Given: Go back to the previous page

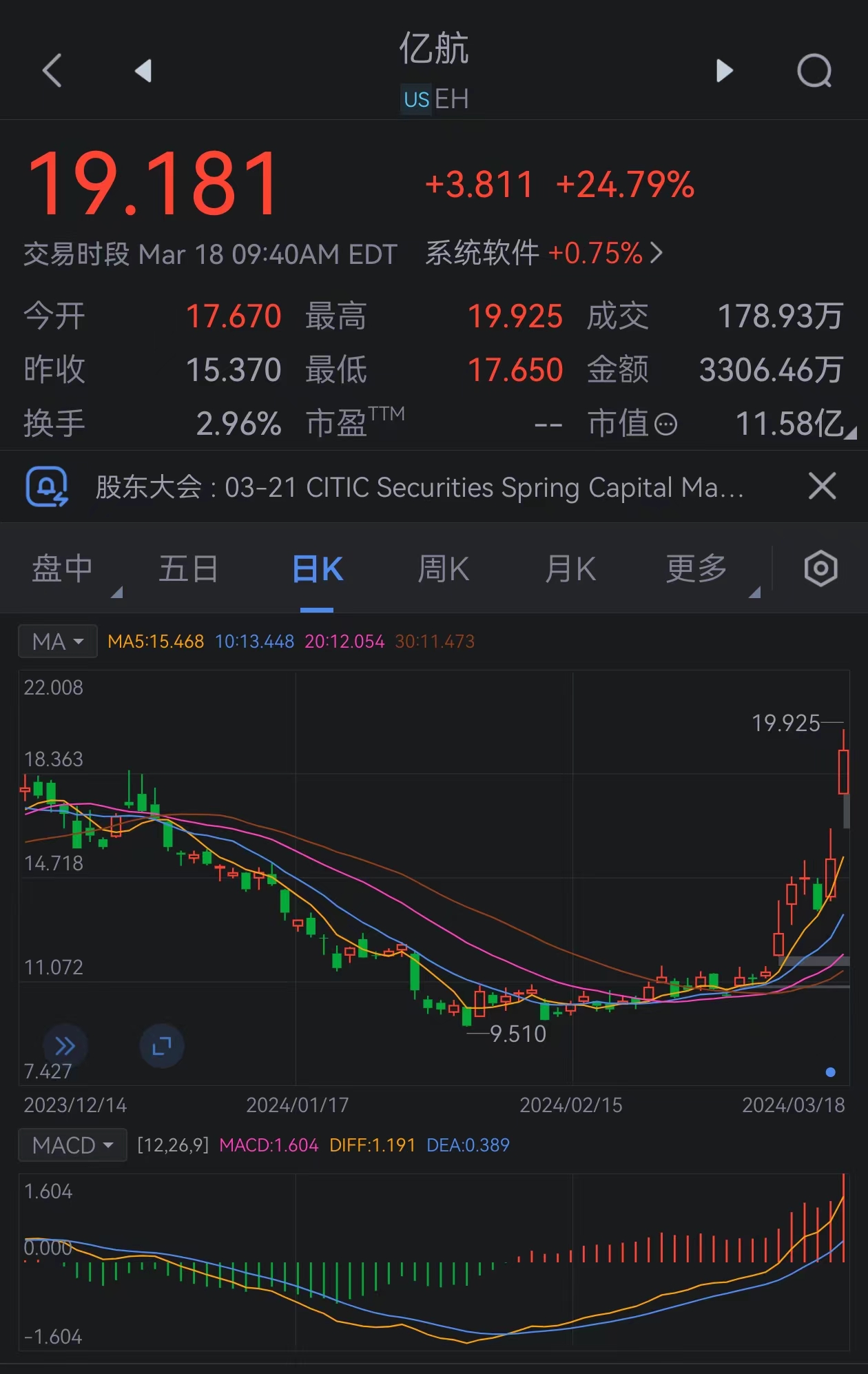Looking at the screenshot, I should point(52,70).
